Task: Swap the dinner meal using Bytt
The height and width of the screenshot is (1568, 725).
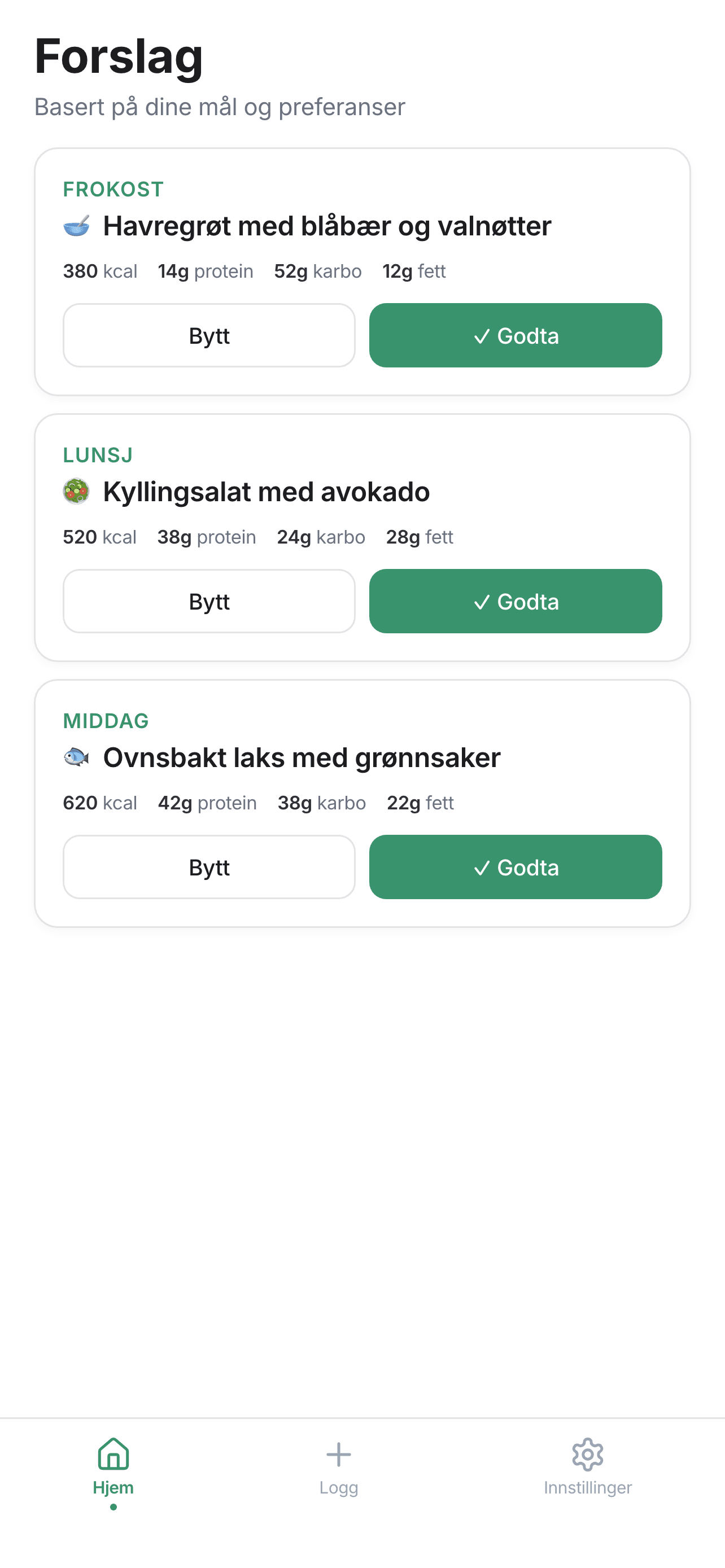Action: point(209,868)
